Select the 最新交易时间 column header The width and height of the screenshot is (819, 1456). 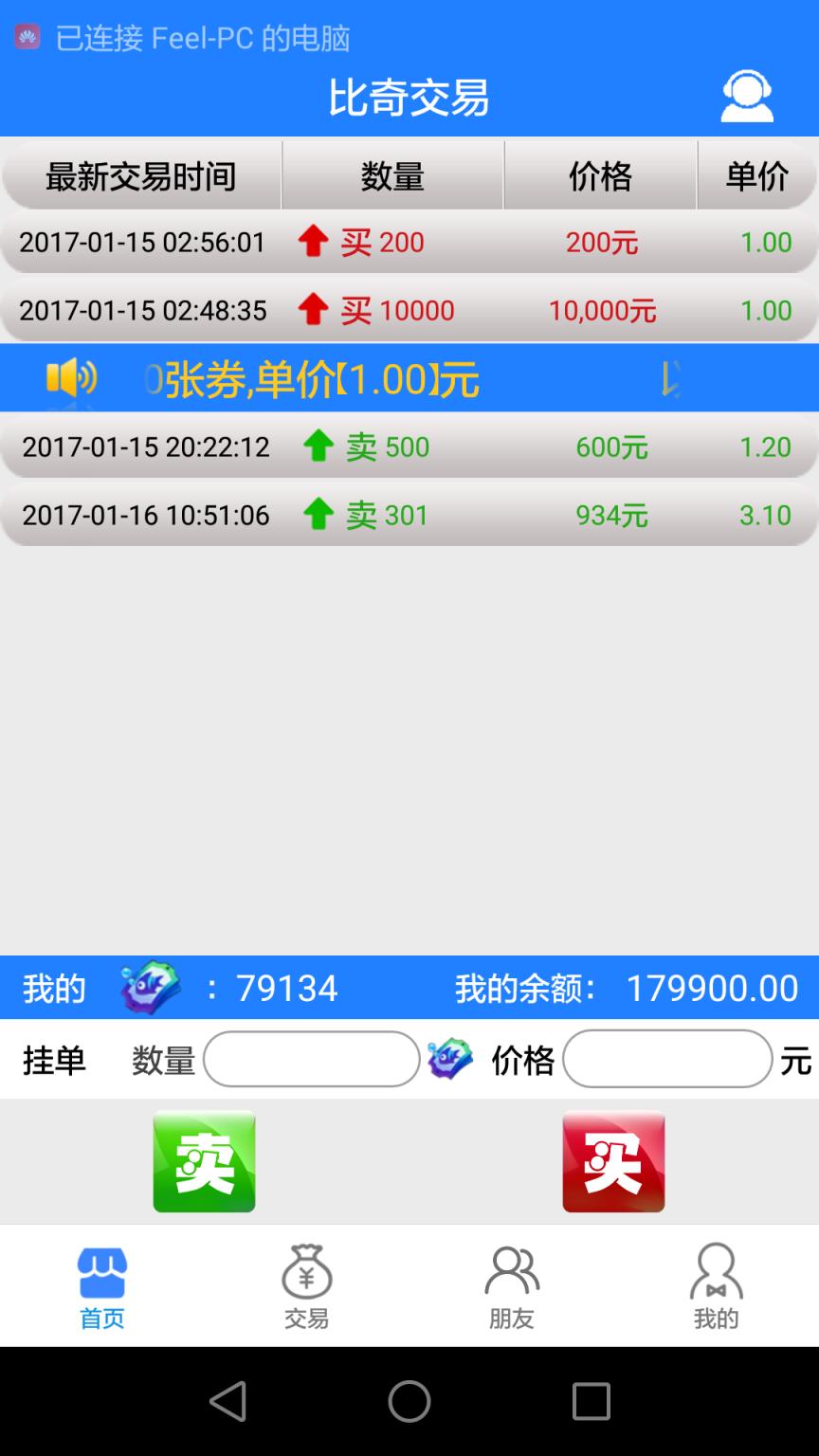click(140, 176)
